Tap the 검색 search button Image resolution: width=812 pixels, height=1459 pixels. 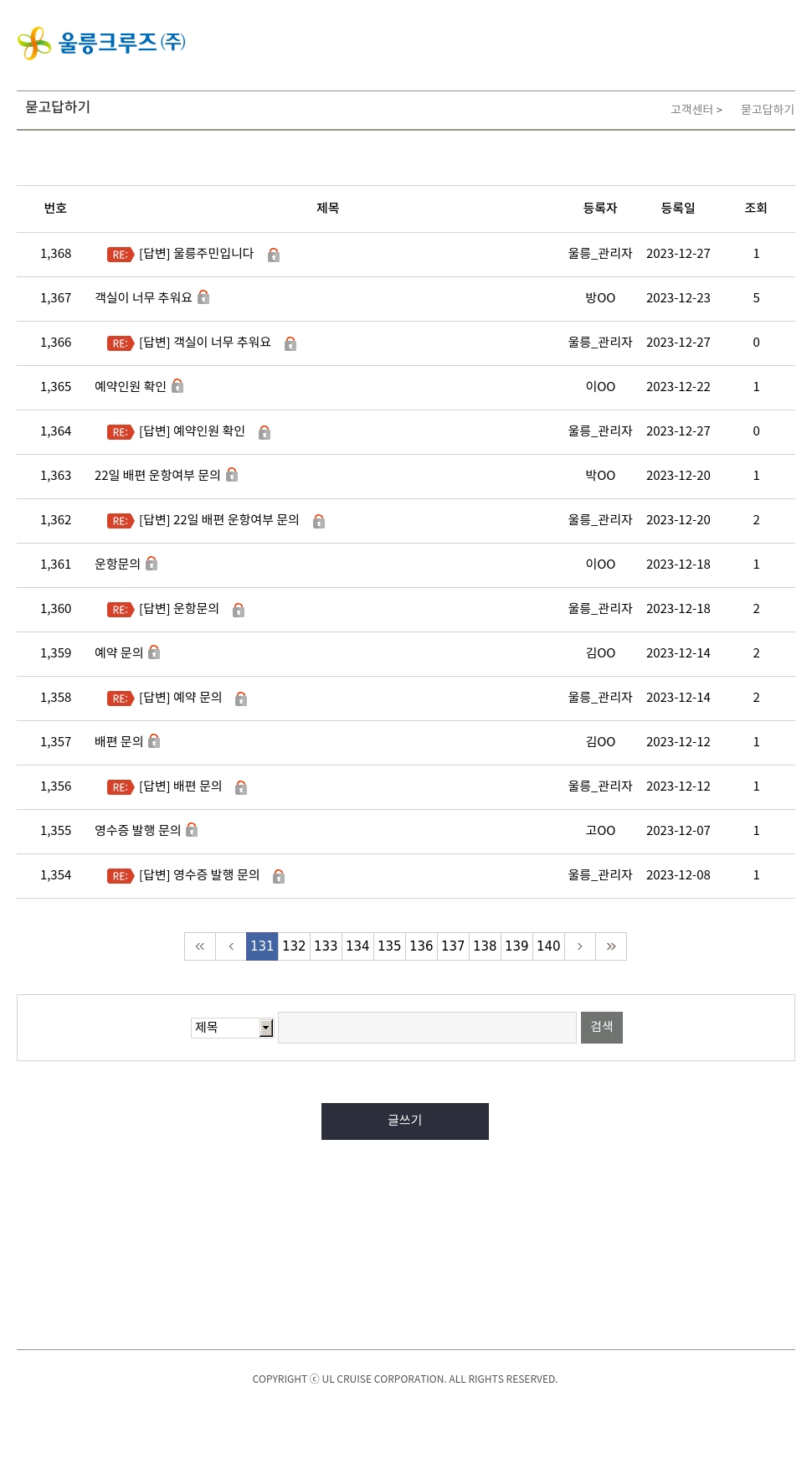(602, 1028)
